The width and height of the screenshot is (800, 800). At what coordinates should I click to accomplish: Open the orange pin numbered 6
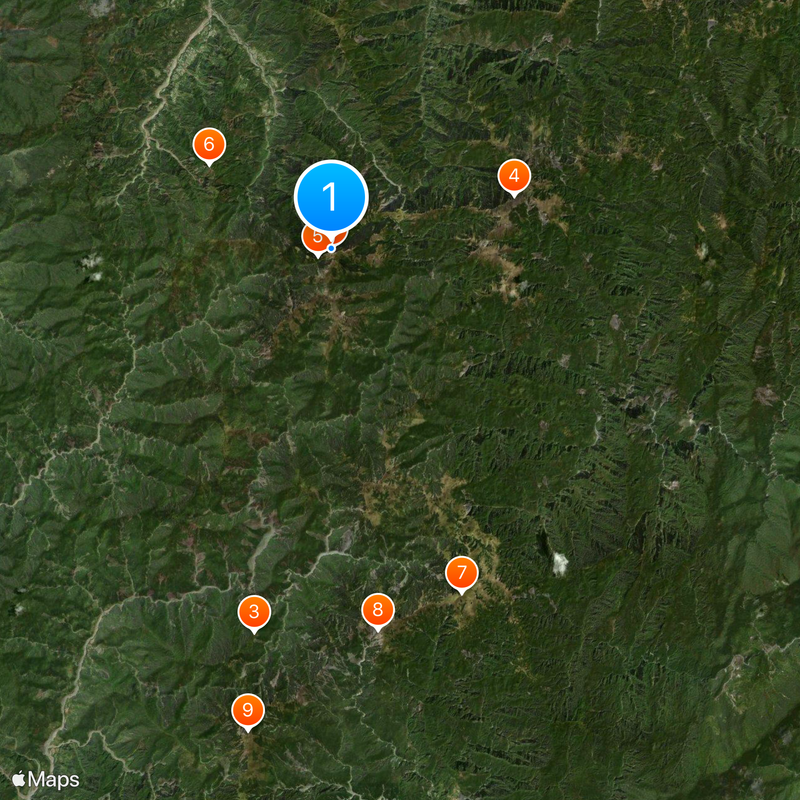[x=209, y=145]
